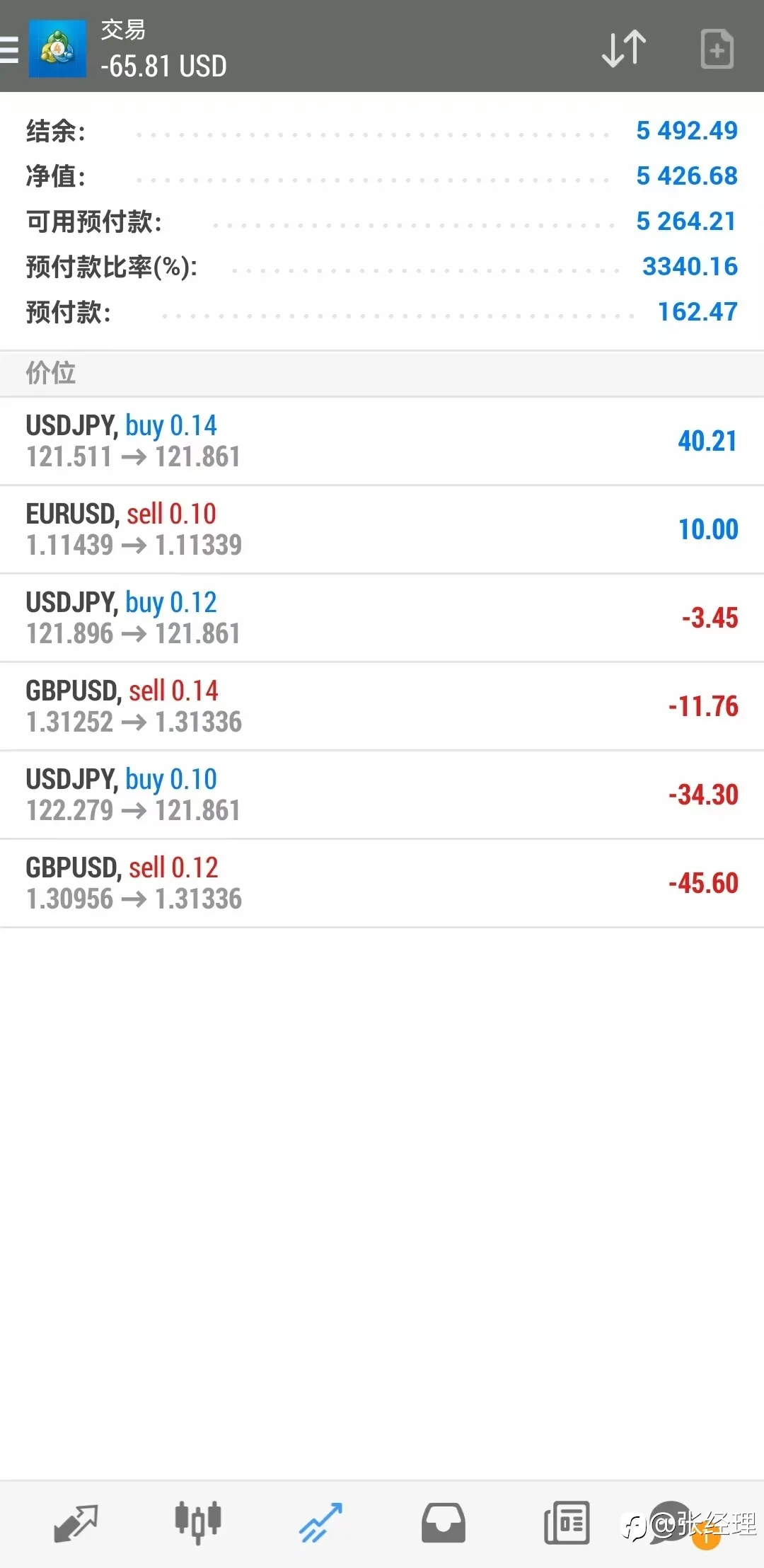This screenshot has height=1568, width=764.
Task: Open the GBPUSD sell 0.12 position
Action: 382,883
